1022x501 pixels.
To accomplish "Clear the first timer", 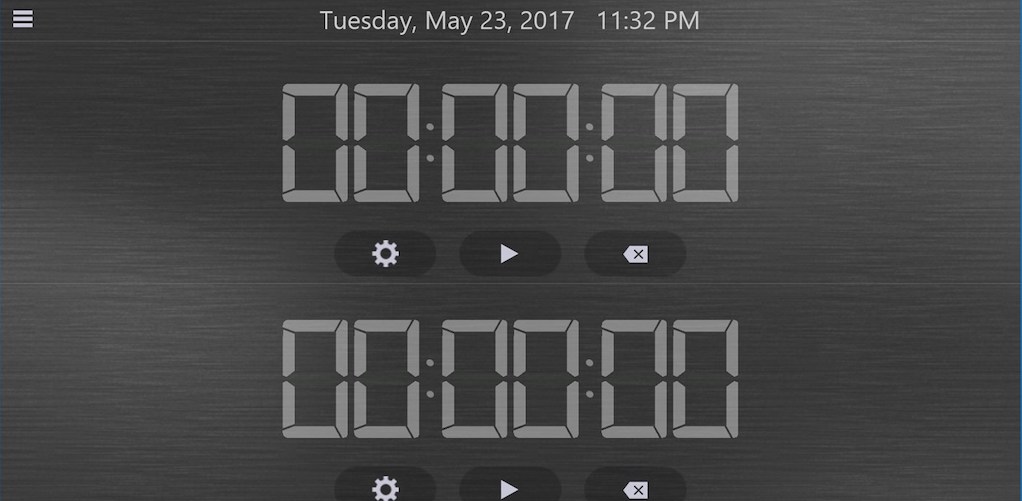I will [x=635, y=254].
